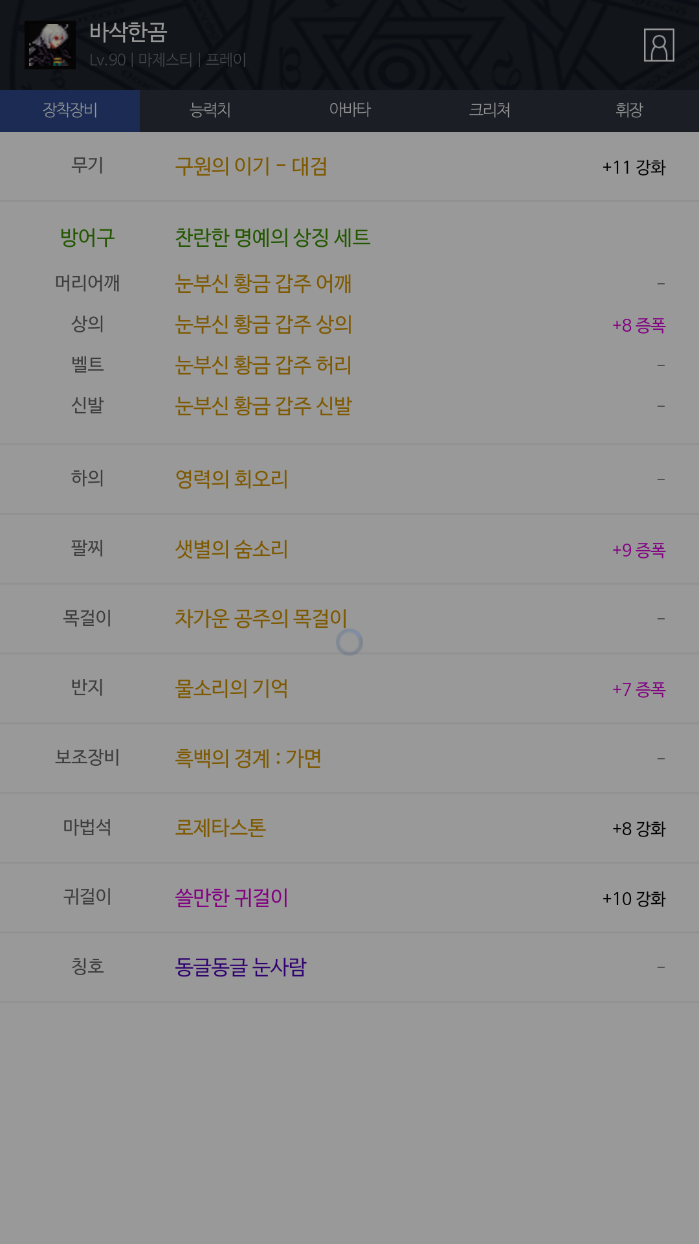
Task: Open ring item 물소리의 기억
Action: coord(231,688)
